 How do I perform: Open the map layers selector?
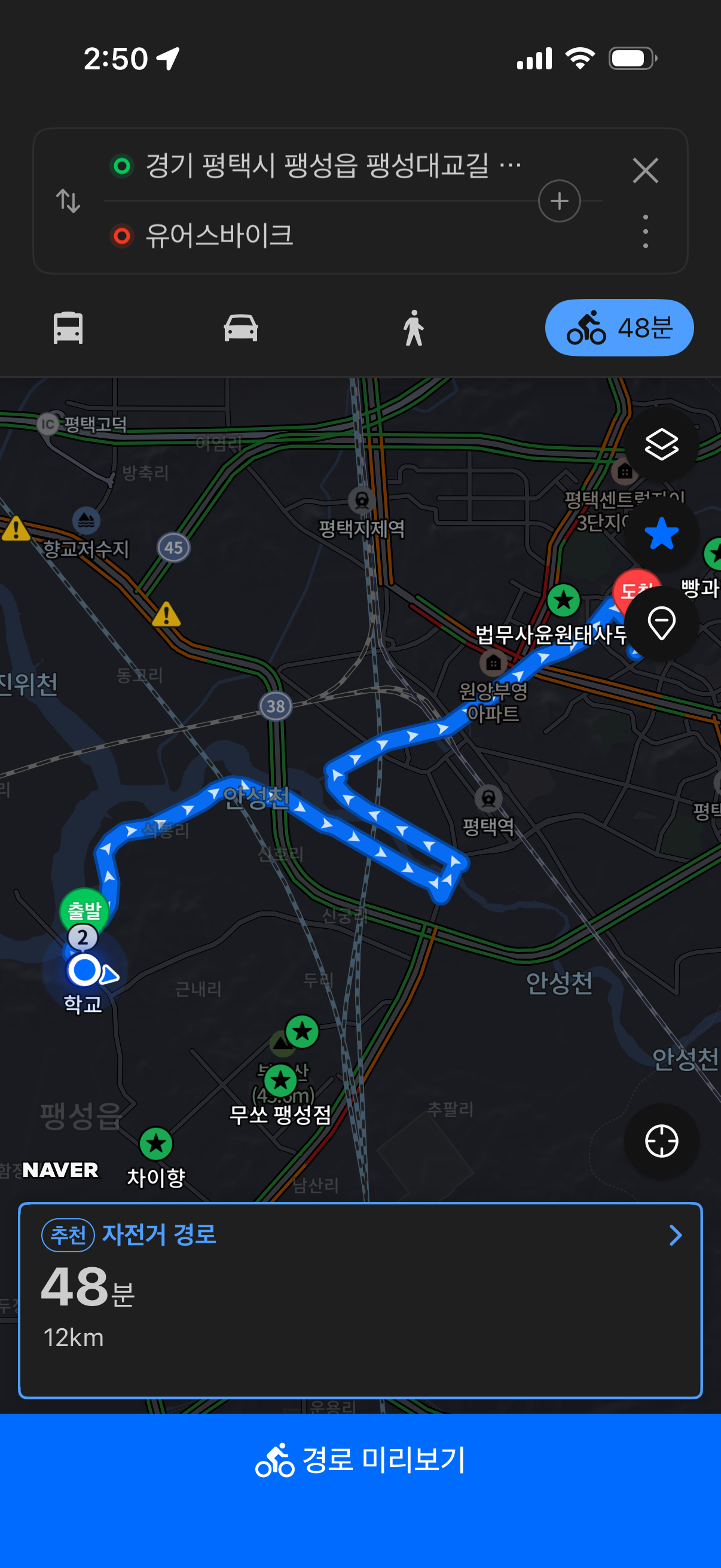[x=661, y=444]
